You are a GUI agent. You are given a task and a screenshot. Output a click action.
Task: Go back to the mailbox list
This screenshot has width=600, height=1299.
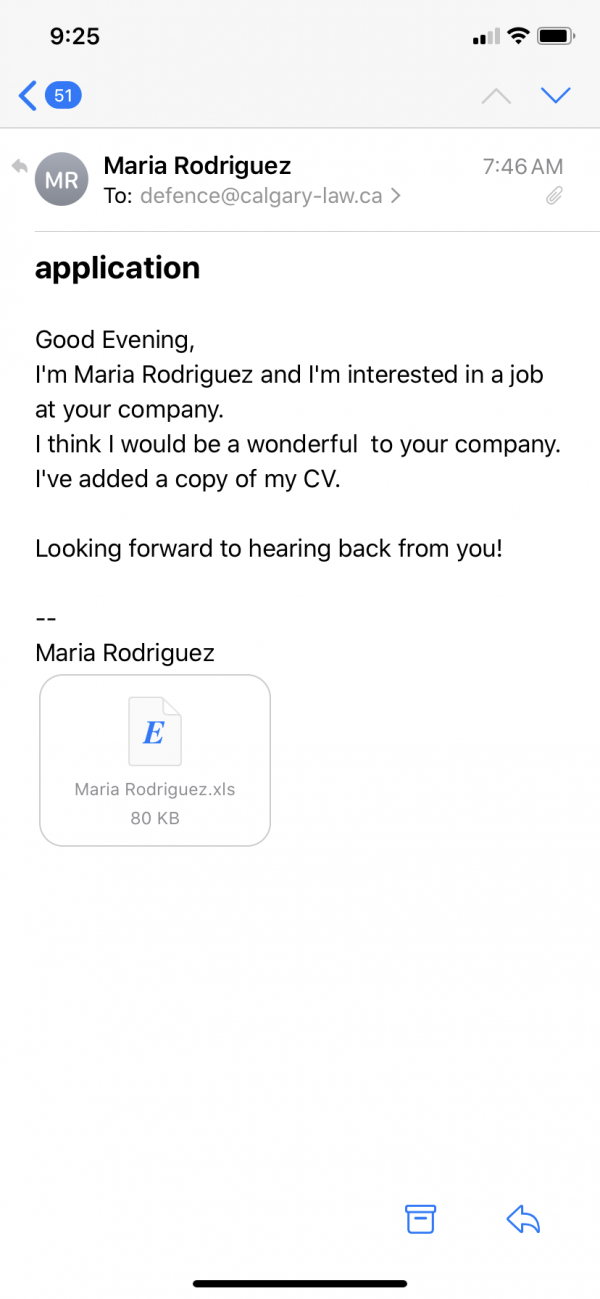(x=50, y=96)
